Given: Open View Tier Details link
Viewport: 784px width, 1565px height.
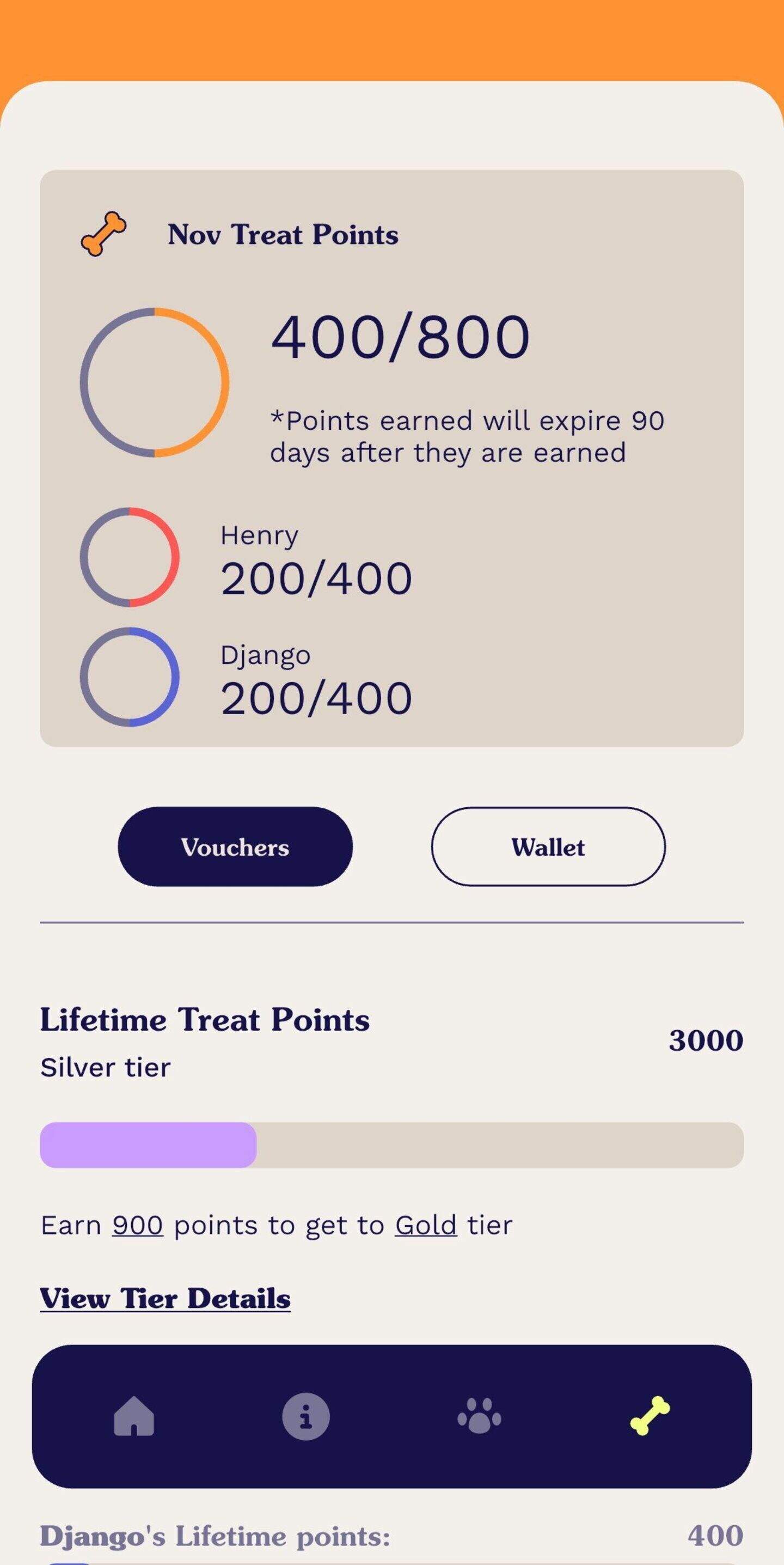Looking at the screenshot, I should [x=165, y=1298].
